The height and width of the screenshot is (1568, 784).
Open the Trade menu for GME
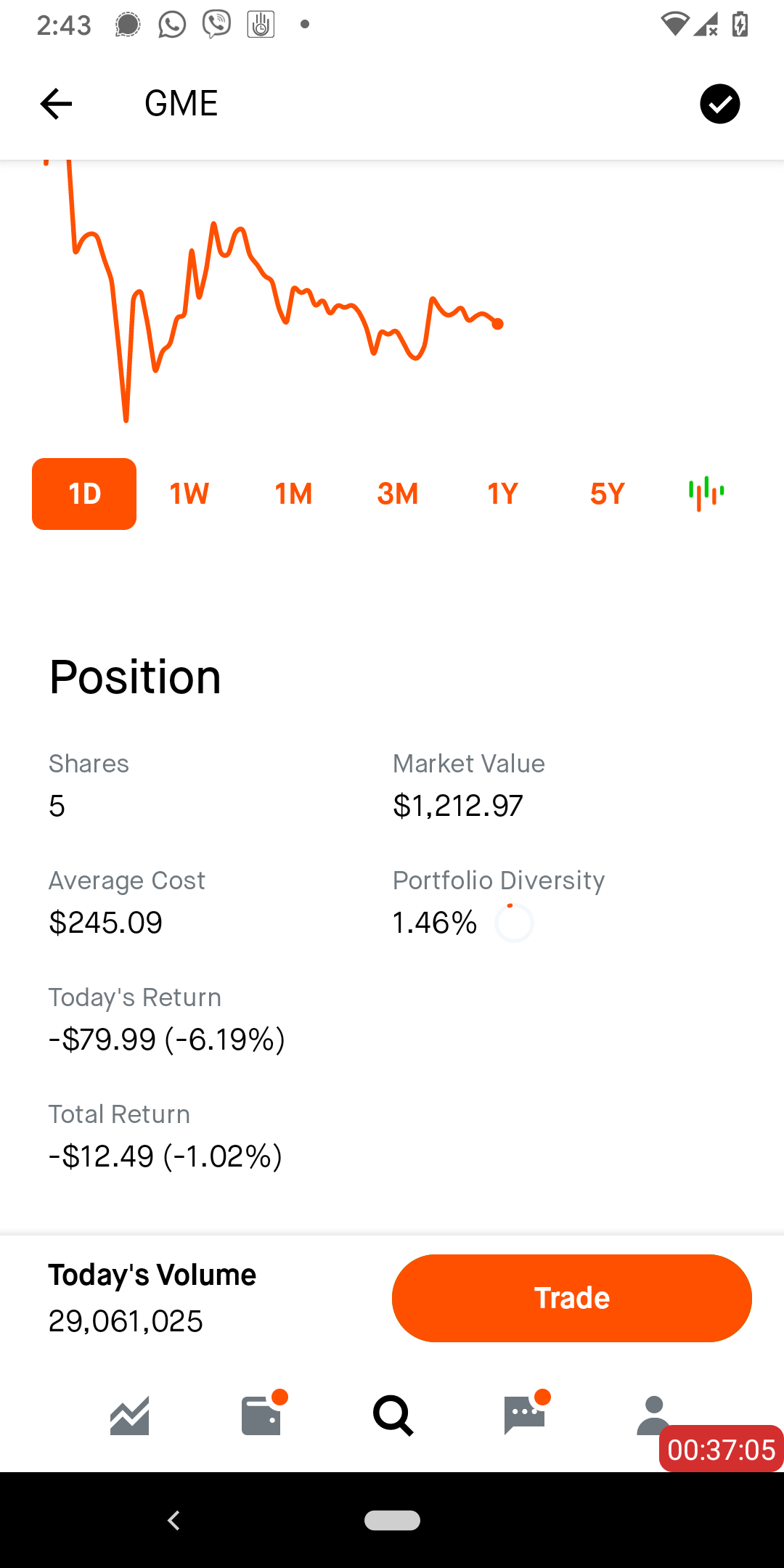click(x=571, y=1297)
